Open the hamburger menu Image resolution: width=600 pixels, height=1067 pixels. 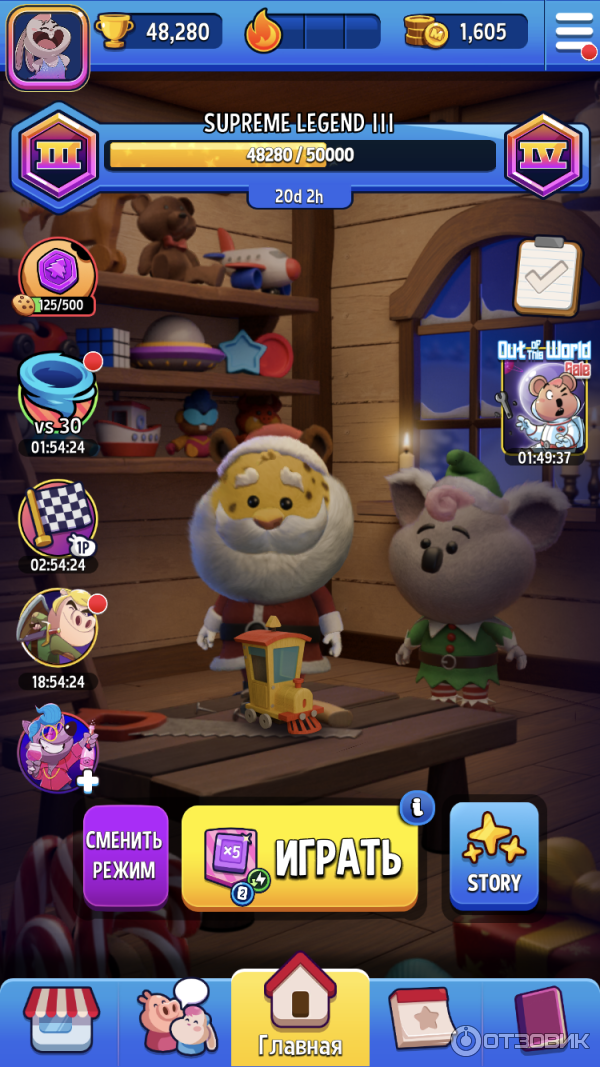[574, 34]
